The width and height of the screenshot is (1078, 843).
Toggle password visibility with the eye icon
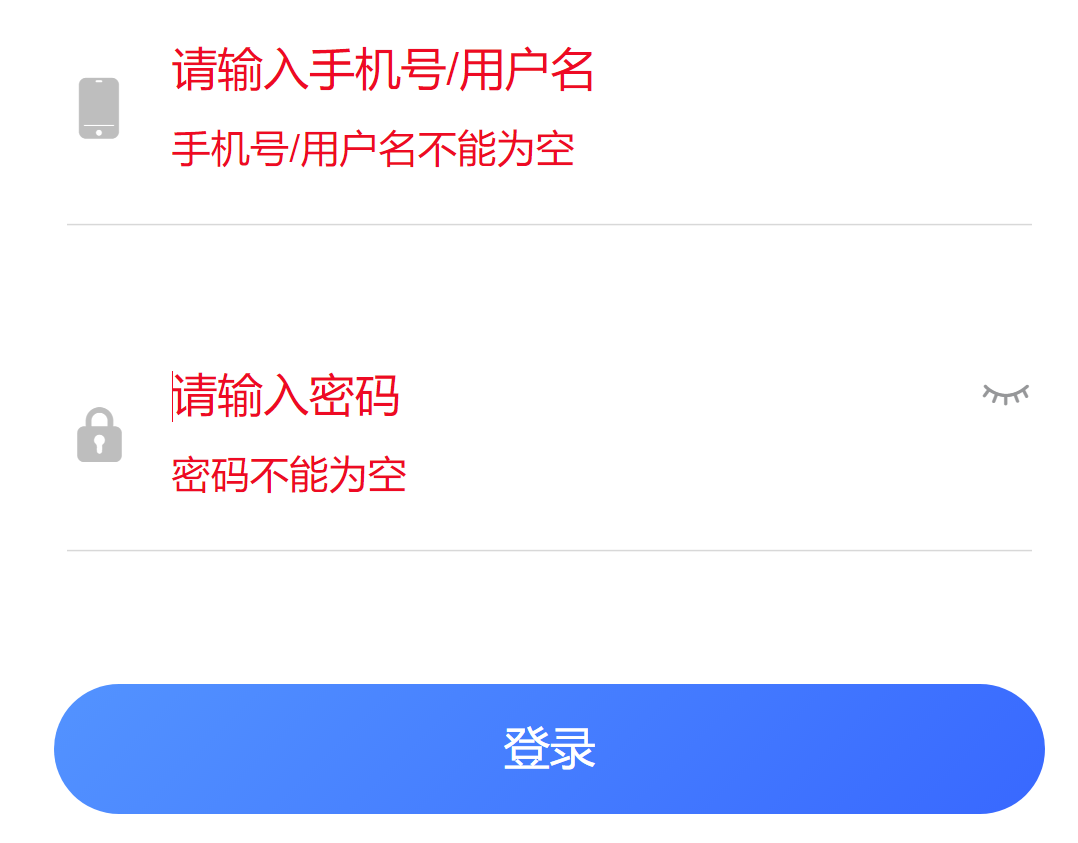point(1005,394)
